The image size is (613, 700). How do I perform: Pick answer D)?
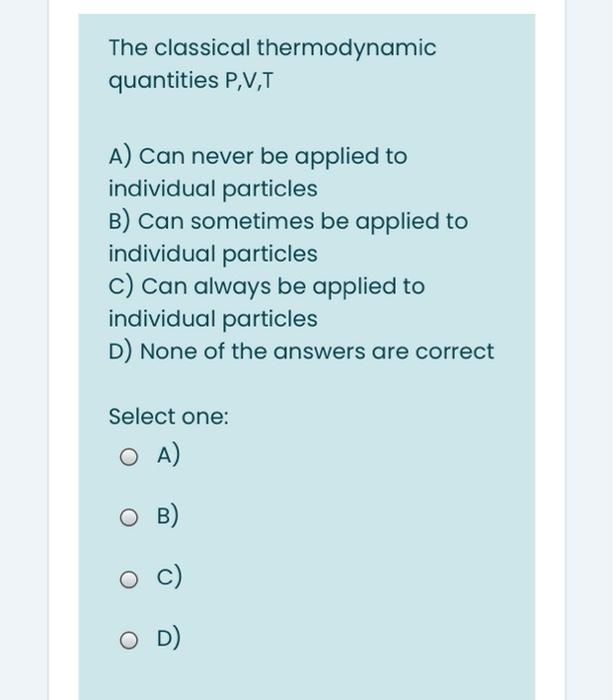(129, 641)
